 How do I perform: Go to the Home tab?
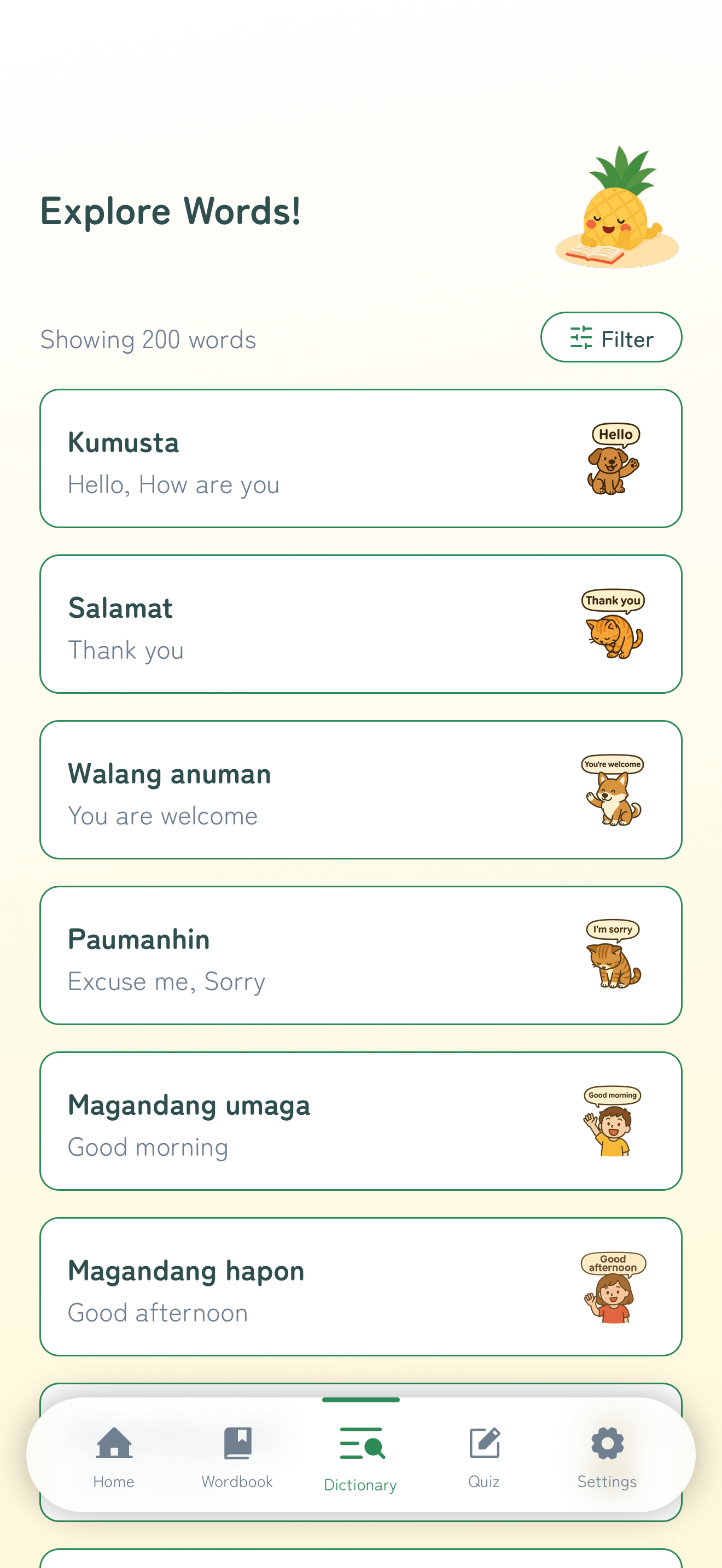(114, 1456)
